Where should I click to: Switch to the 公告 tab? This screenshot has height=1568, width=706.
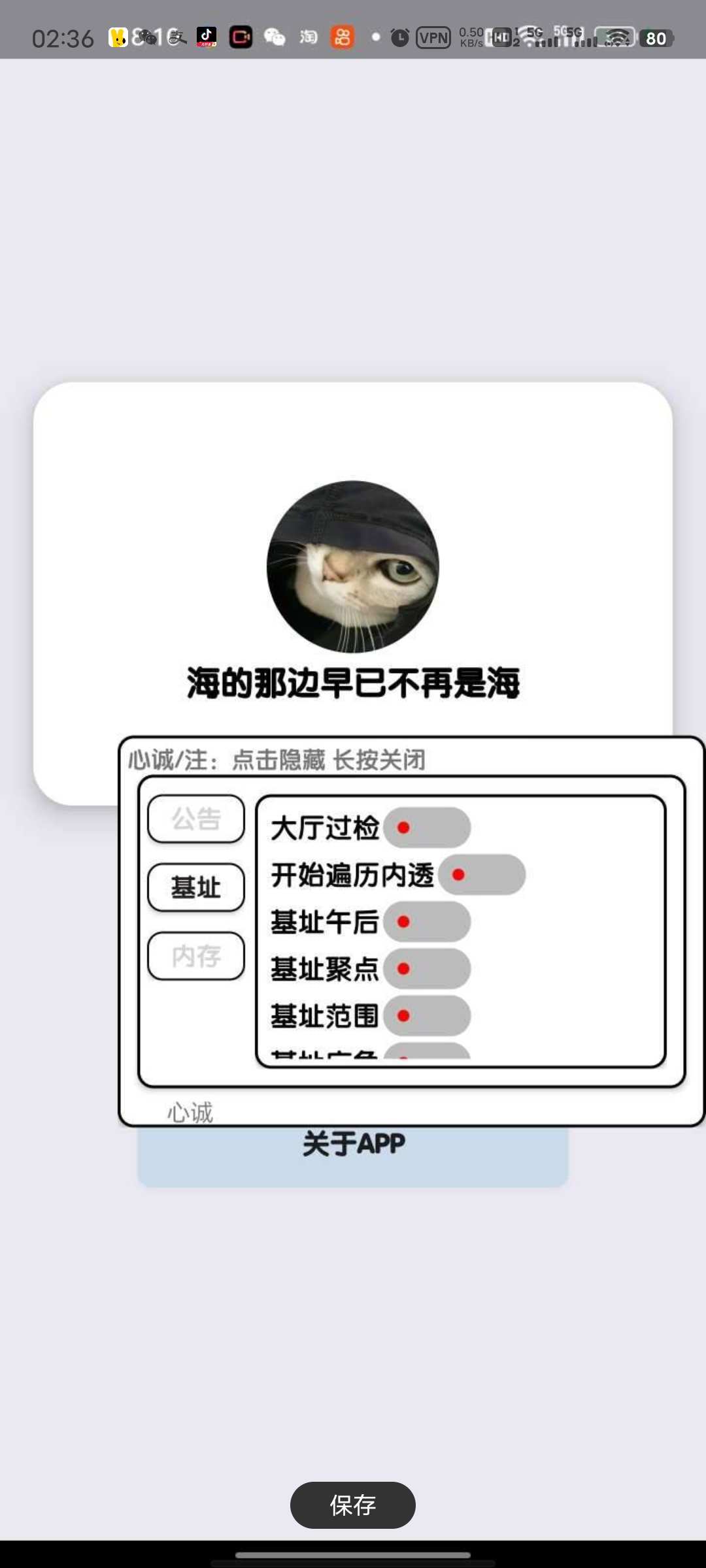196,819
